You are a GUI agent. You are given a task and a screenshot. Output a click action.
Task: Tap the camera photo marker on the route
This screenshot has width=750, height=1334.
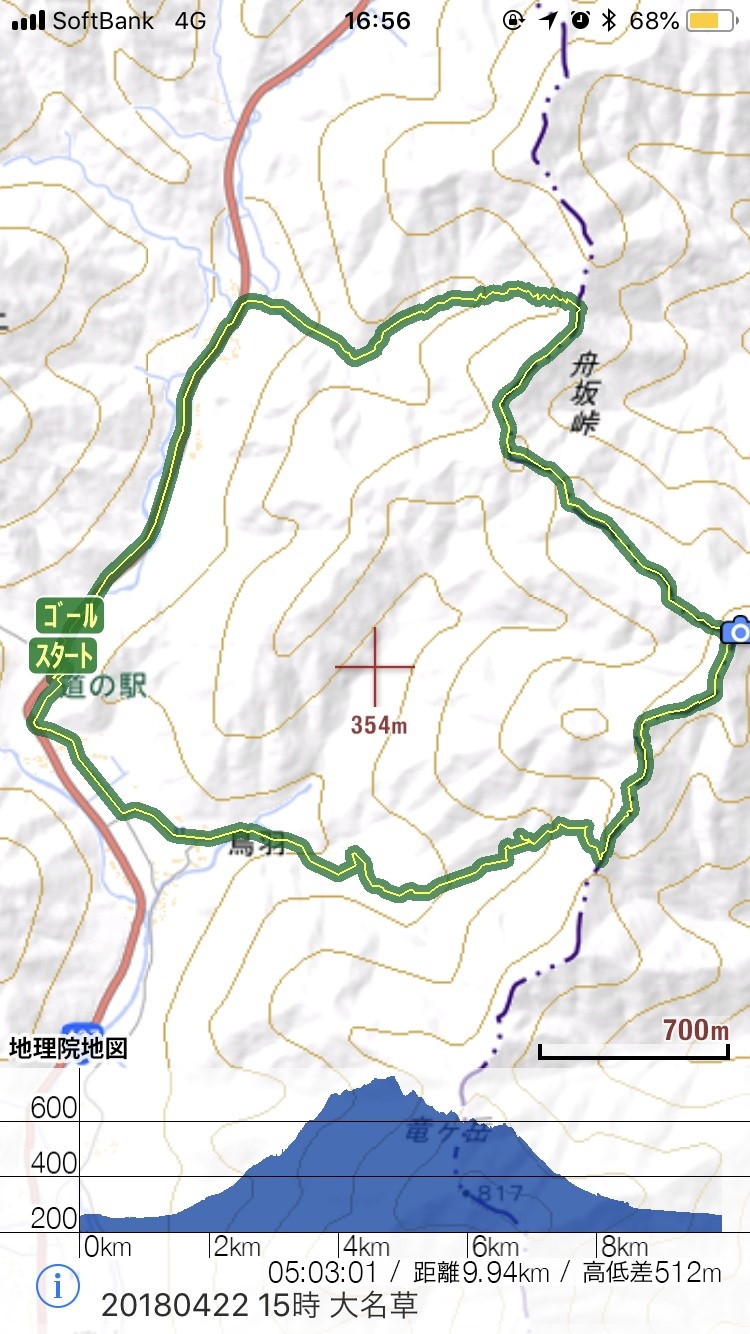point(736,629)
